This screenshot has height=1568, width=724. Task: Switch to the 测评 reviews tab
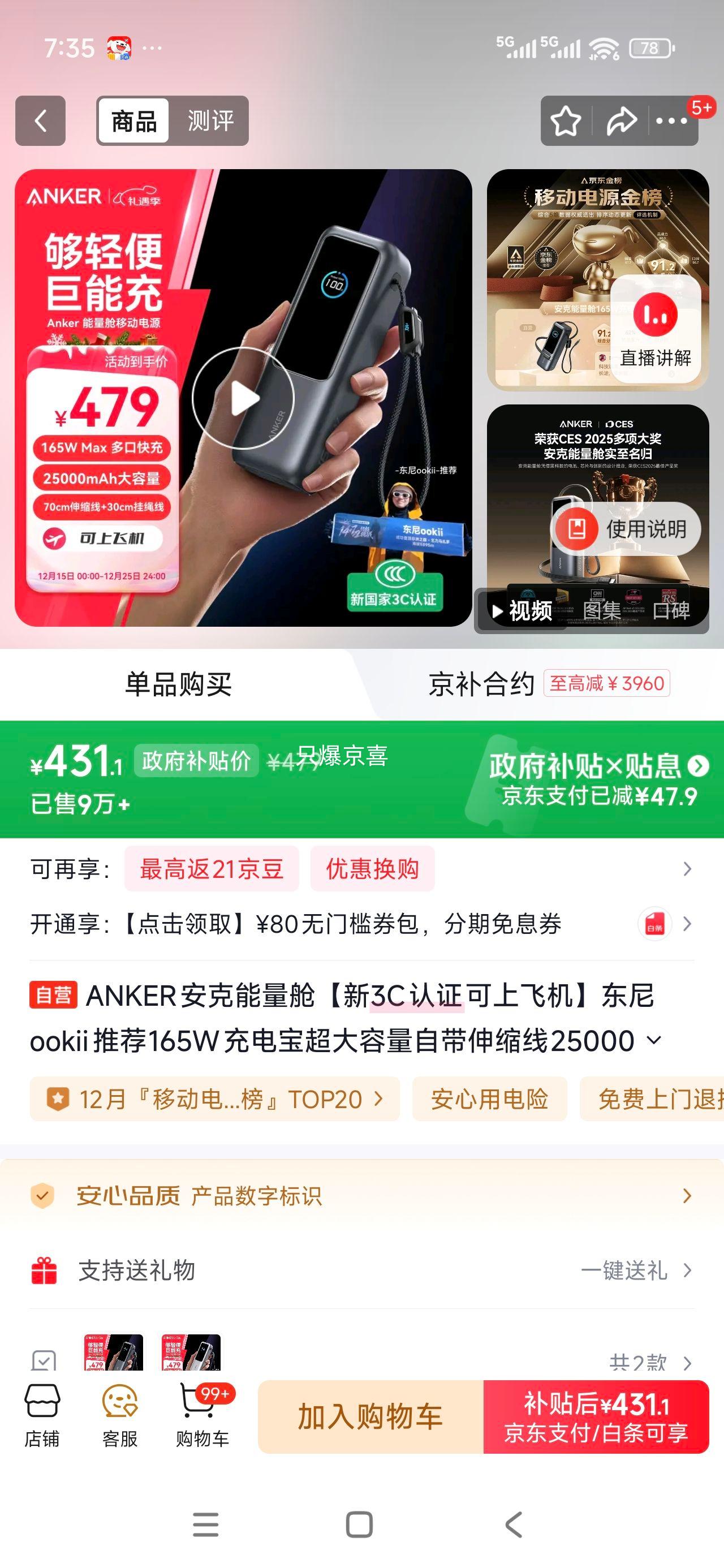point(212,121)
